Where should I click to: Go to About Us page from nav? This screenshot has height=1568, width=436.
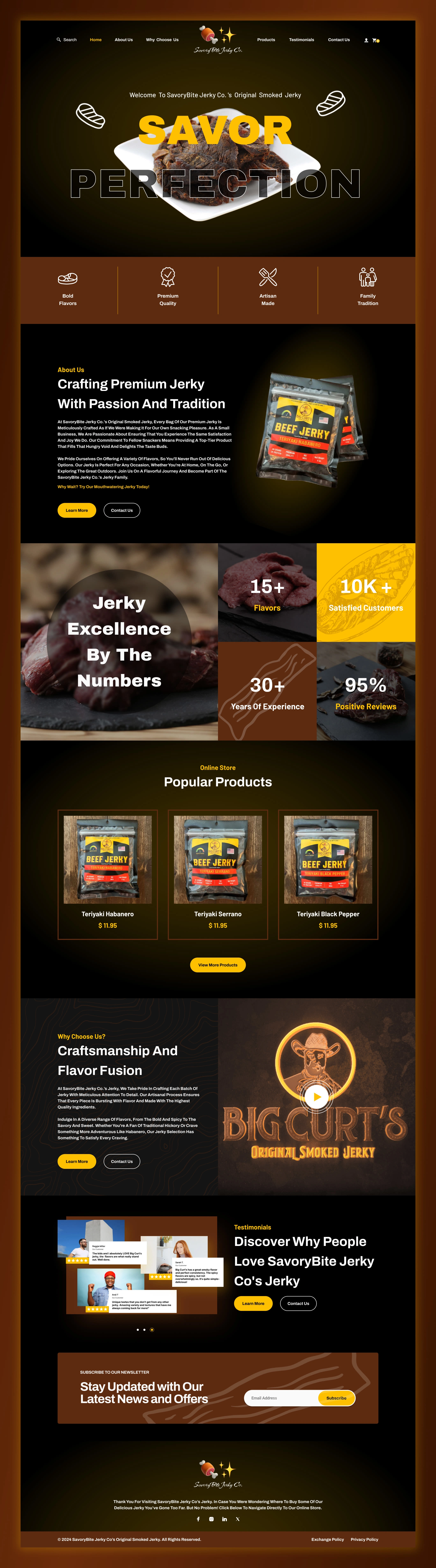[124, 40]
